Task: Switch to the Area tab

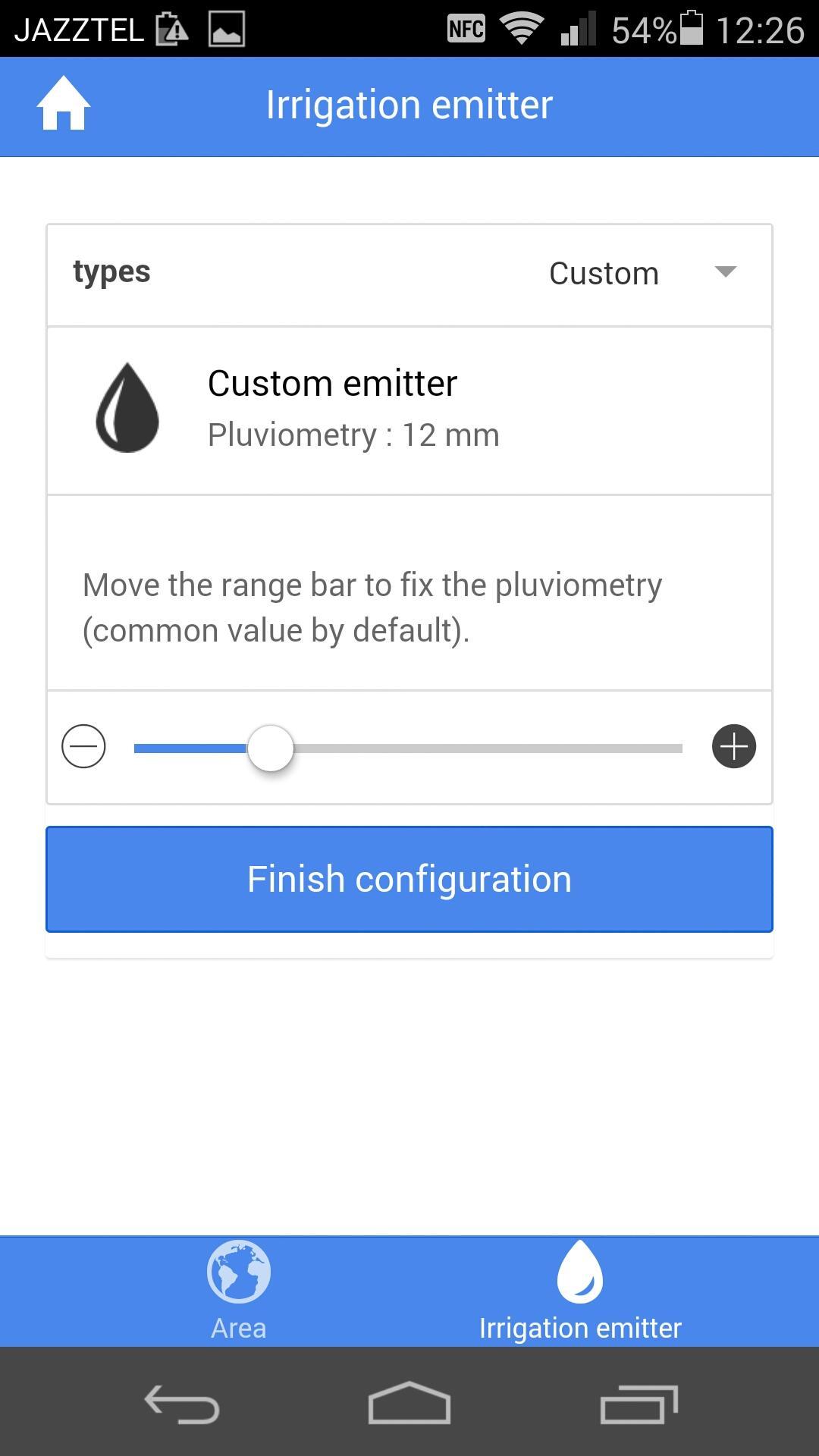Action: click(237, 1289)
